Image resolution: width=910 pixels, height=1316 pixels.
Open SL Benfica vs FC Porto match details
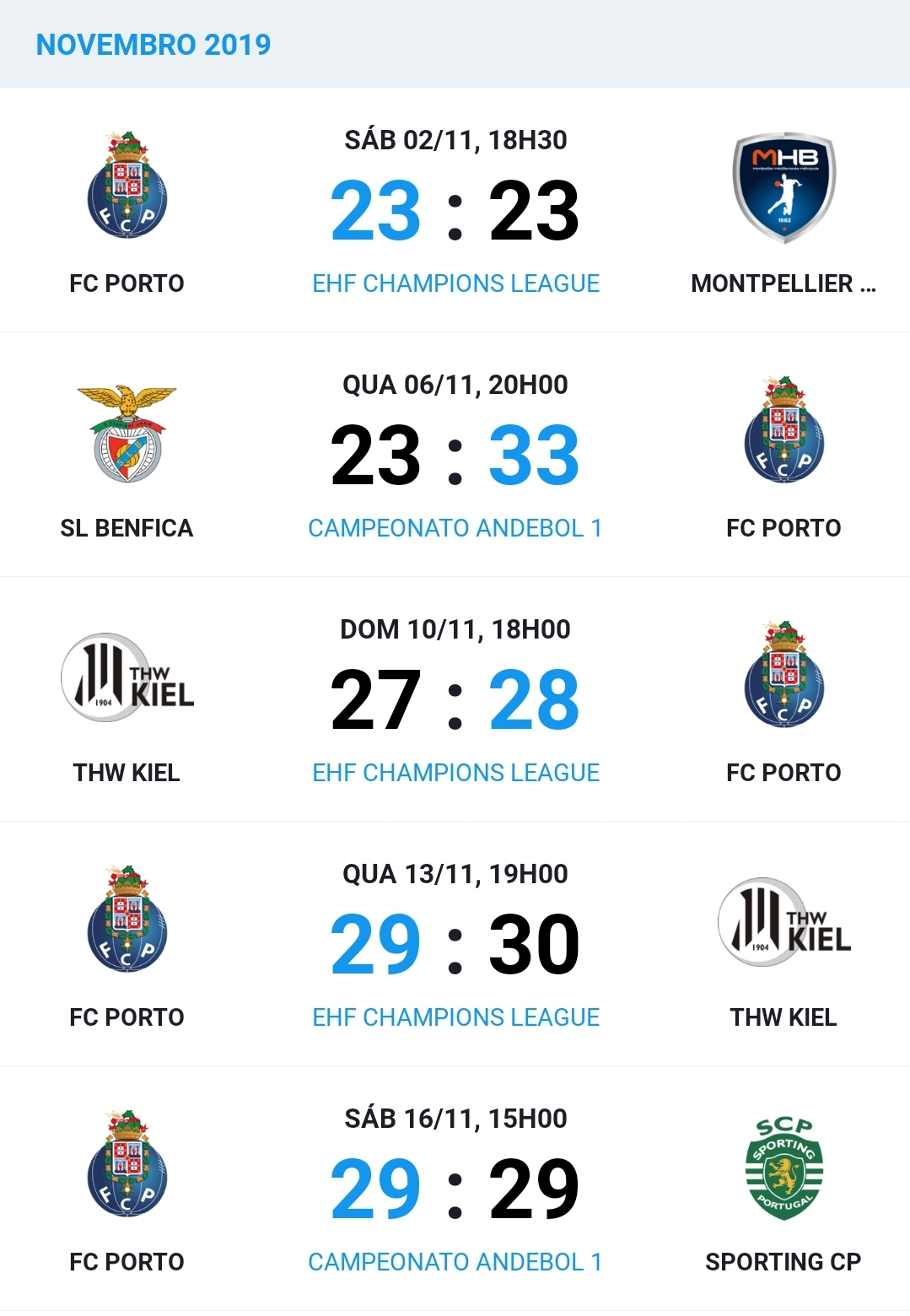point(455,456)
